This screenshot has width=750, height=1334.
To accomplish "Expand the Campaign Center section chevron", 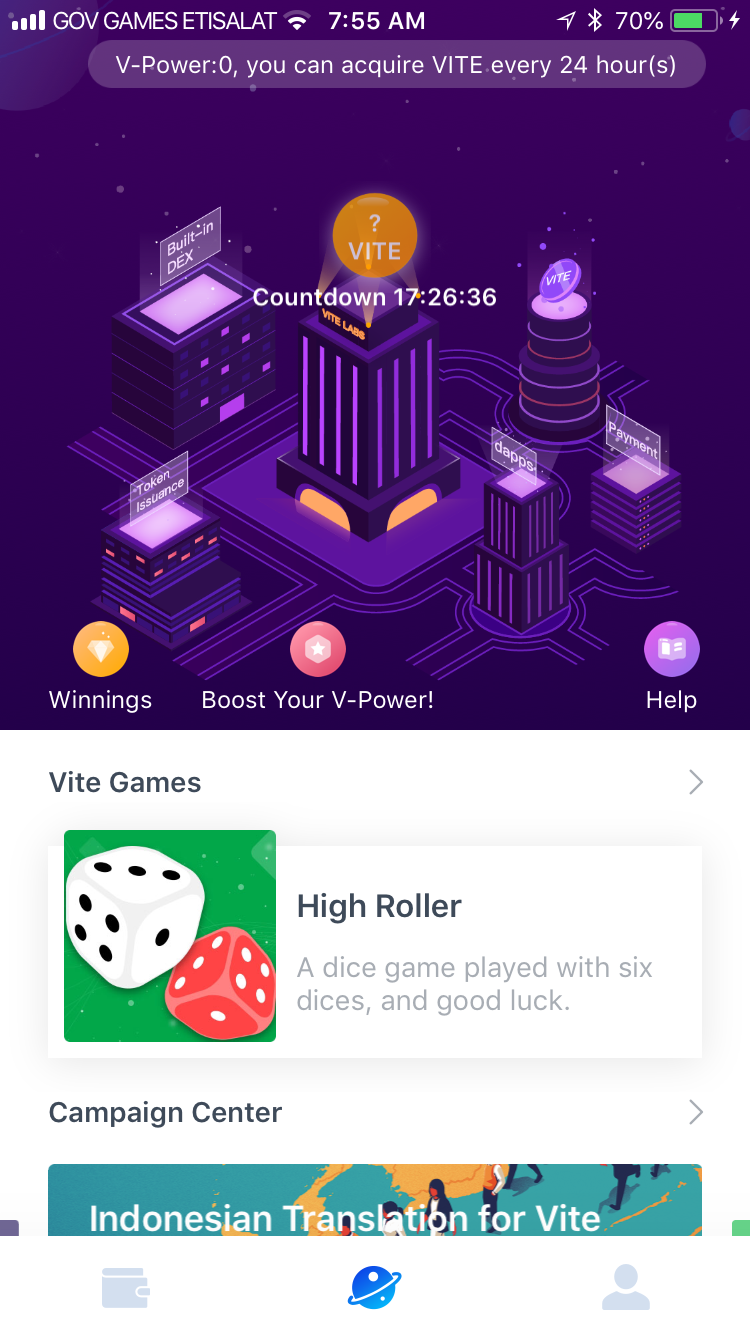I will [x=696, y=1112].
